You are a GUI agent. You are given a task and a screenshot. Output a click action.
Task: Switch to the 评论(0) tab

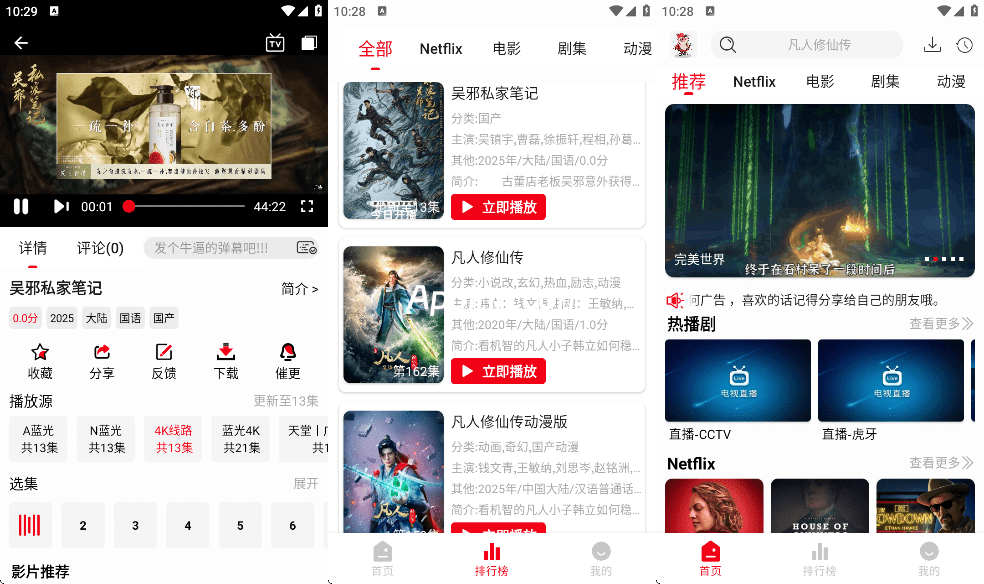point(100,248)
